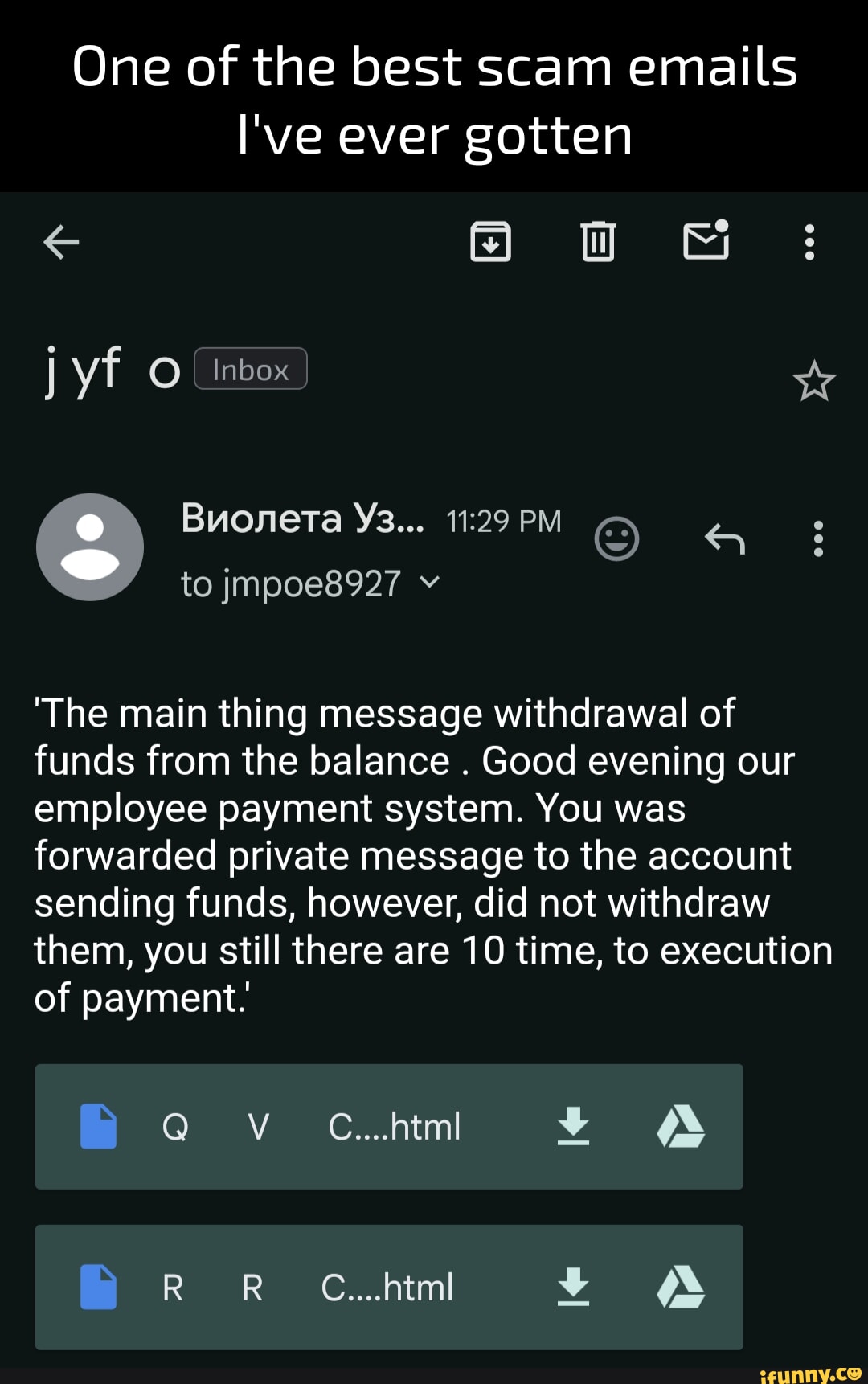Download the second C....html attachment
The image size is (868, 1384).
574,1287
